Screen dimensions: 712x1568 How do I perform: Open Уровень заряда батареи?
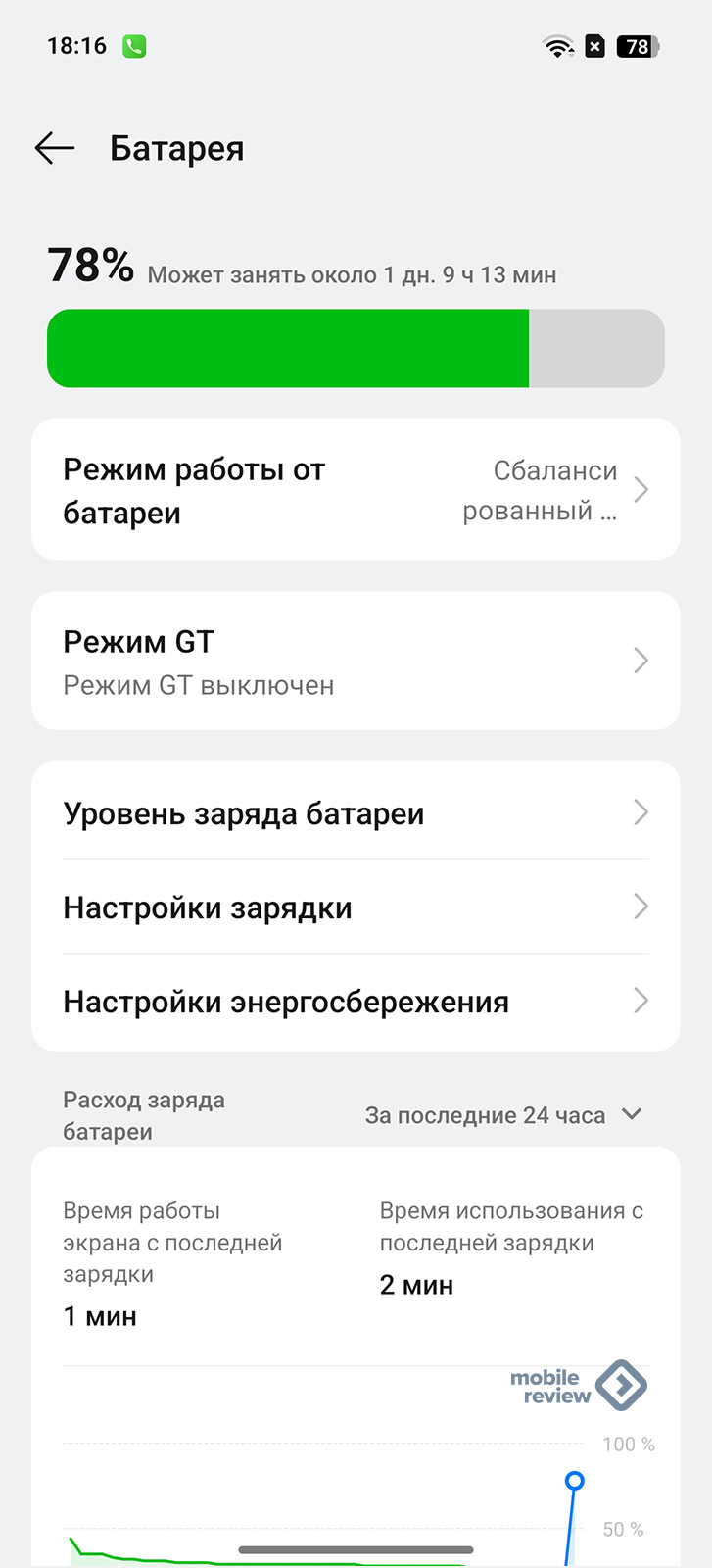coord(356,812)
